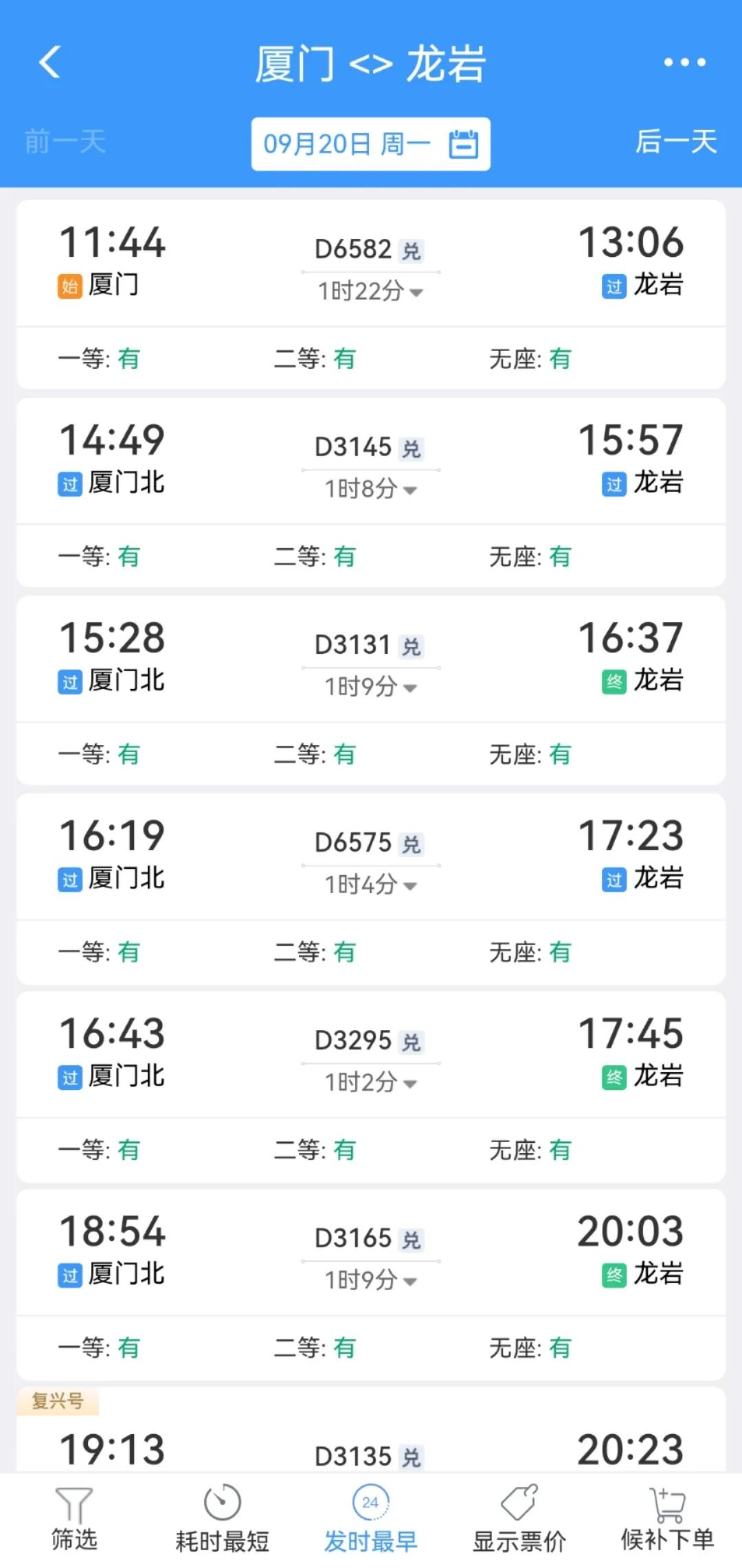Open the 筛选 filter options
The height and width of the screenshot is (1568, 742).
point(74,1519)
